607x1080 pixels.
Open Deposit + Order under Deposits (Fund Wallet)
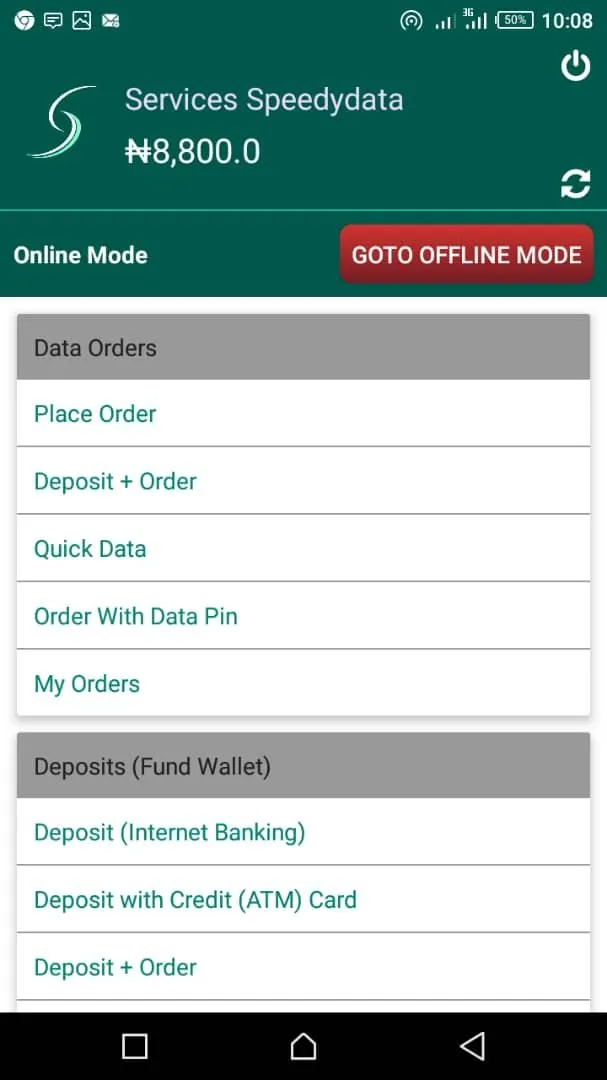coord(303,967)
